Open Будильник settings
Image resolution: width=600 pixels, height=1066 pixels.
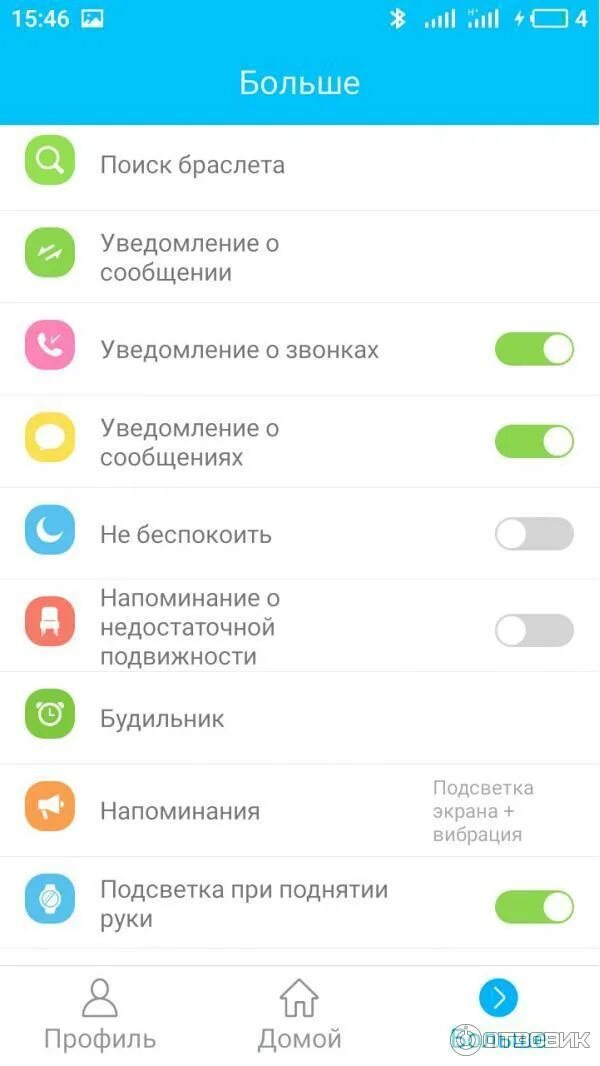pos(300,718)
